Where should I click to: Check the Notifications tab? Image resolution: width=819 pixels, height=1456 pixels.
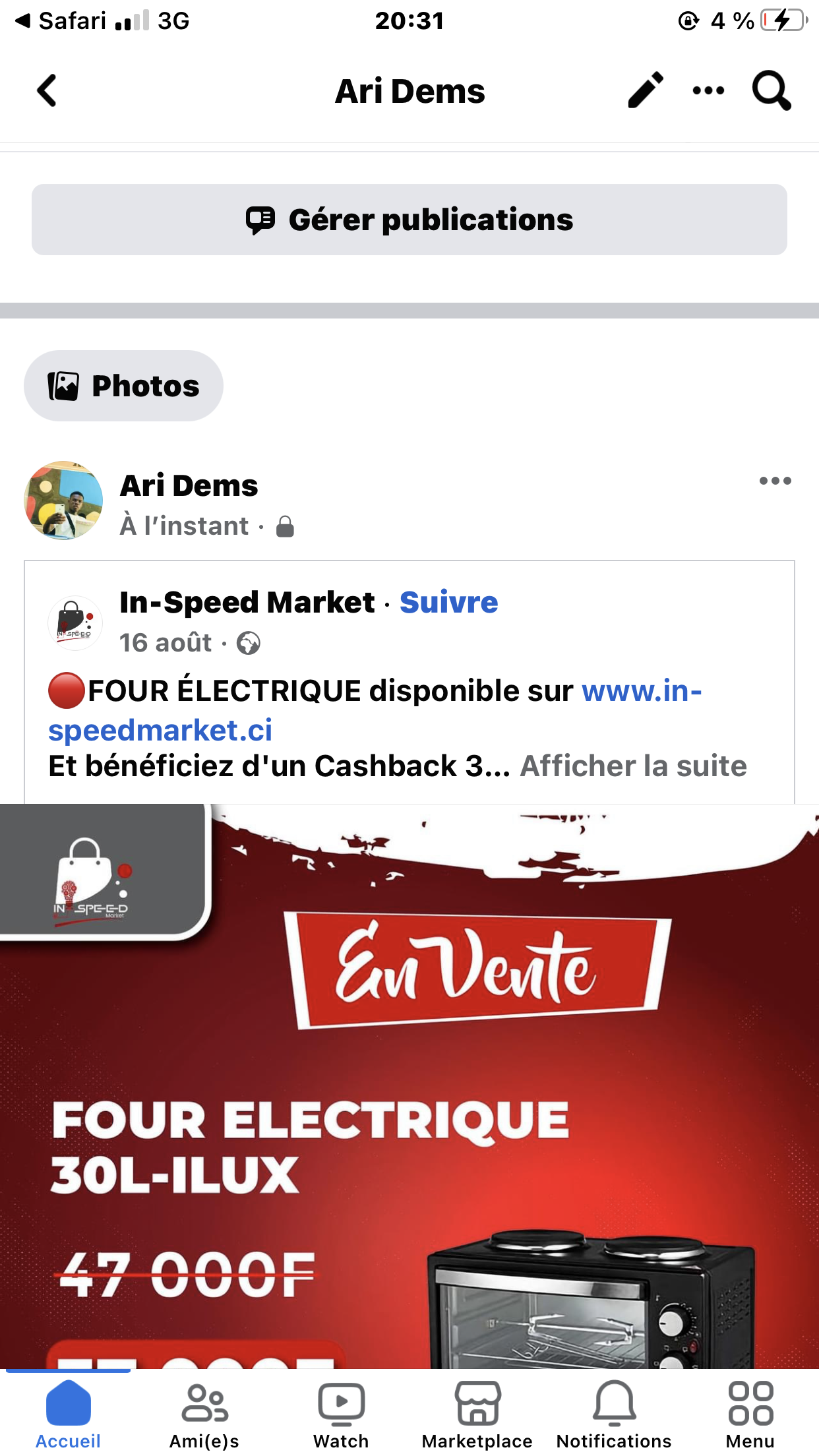(x=614, y=1412)
